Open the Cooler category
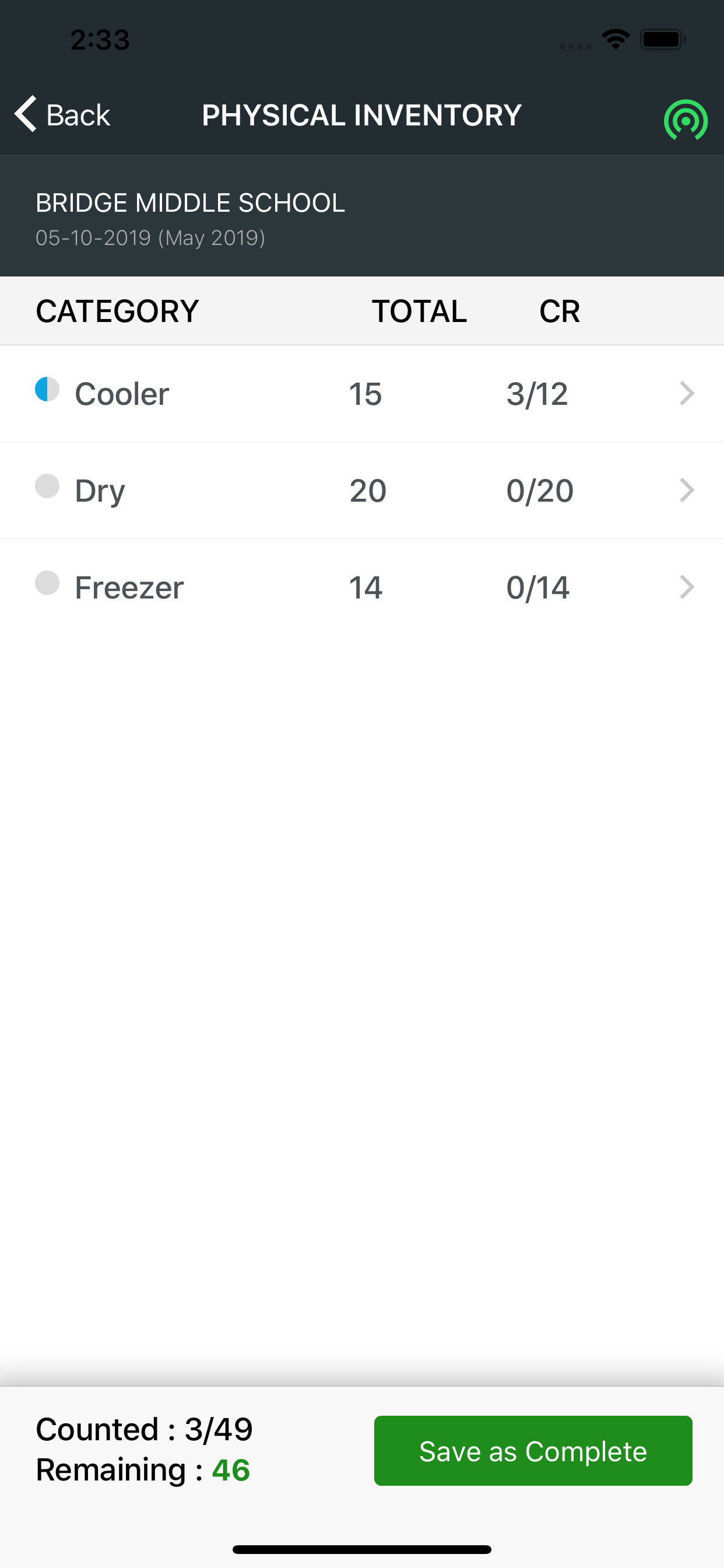Screen dimensions: 724x1568 [x=362, y=394]
